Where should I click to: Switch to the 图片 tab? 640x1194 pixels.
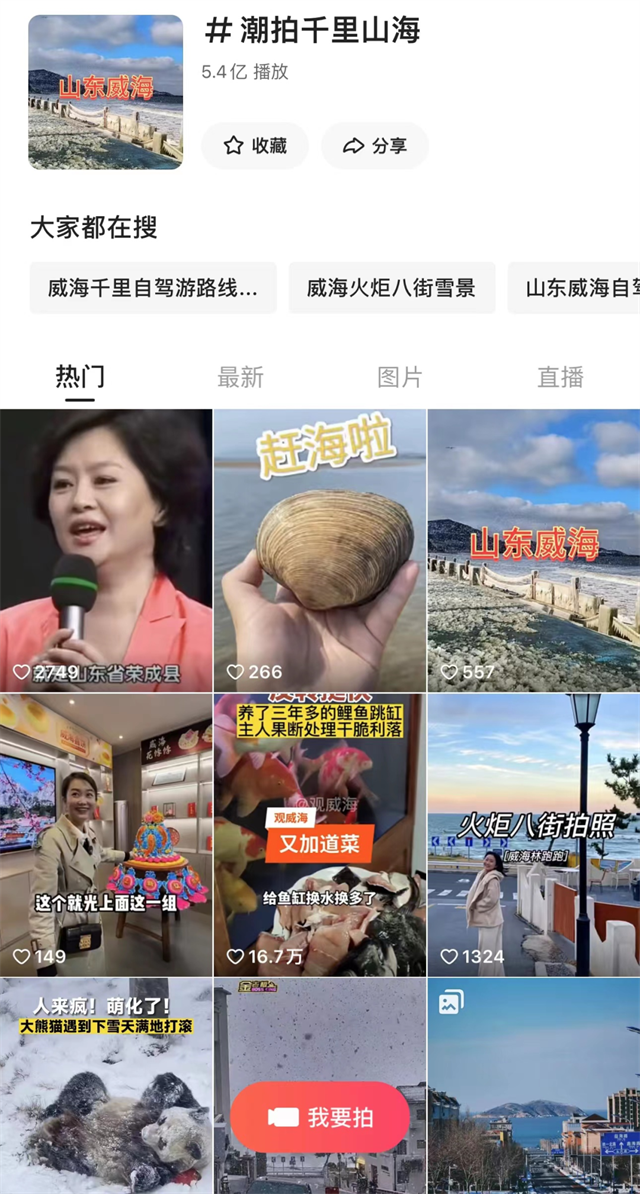tap(400, 377)
